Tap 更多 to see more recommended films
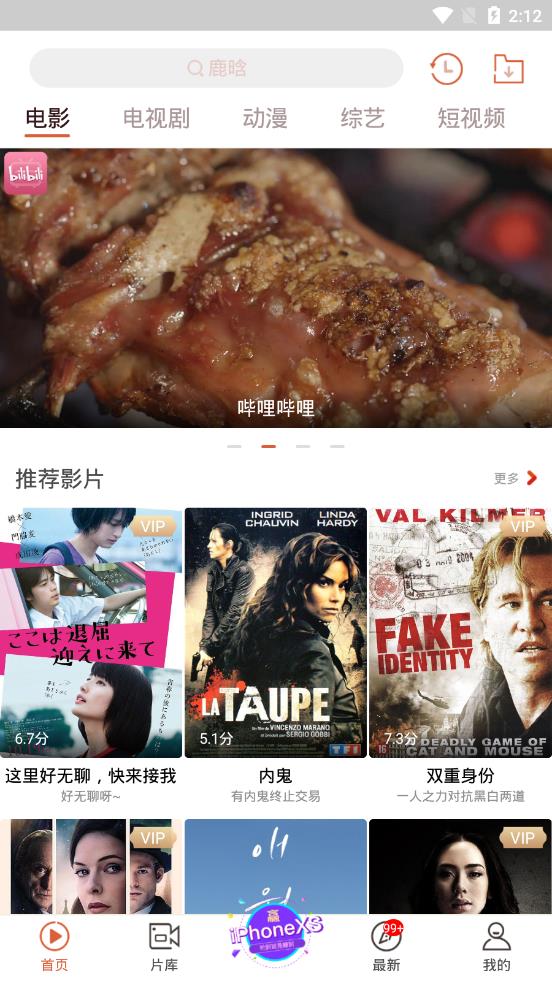552x981 pixels. coord(516,479)
